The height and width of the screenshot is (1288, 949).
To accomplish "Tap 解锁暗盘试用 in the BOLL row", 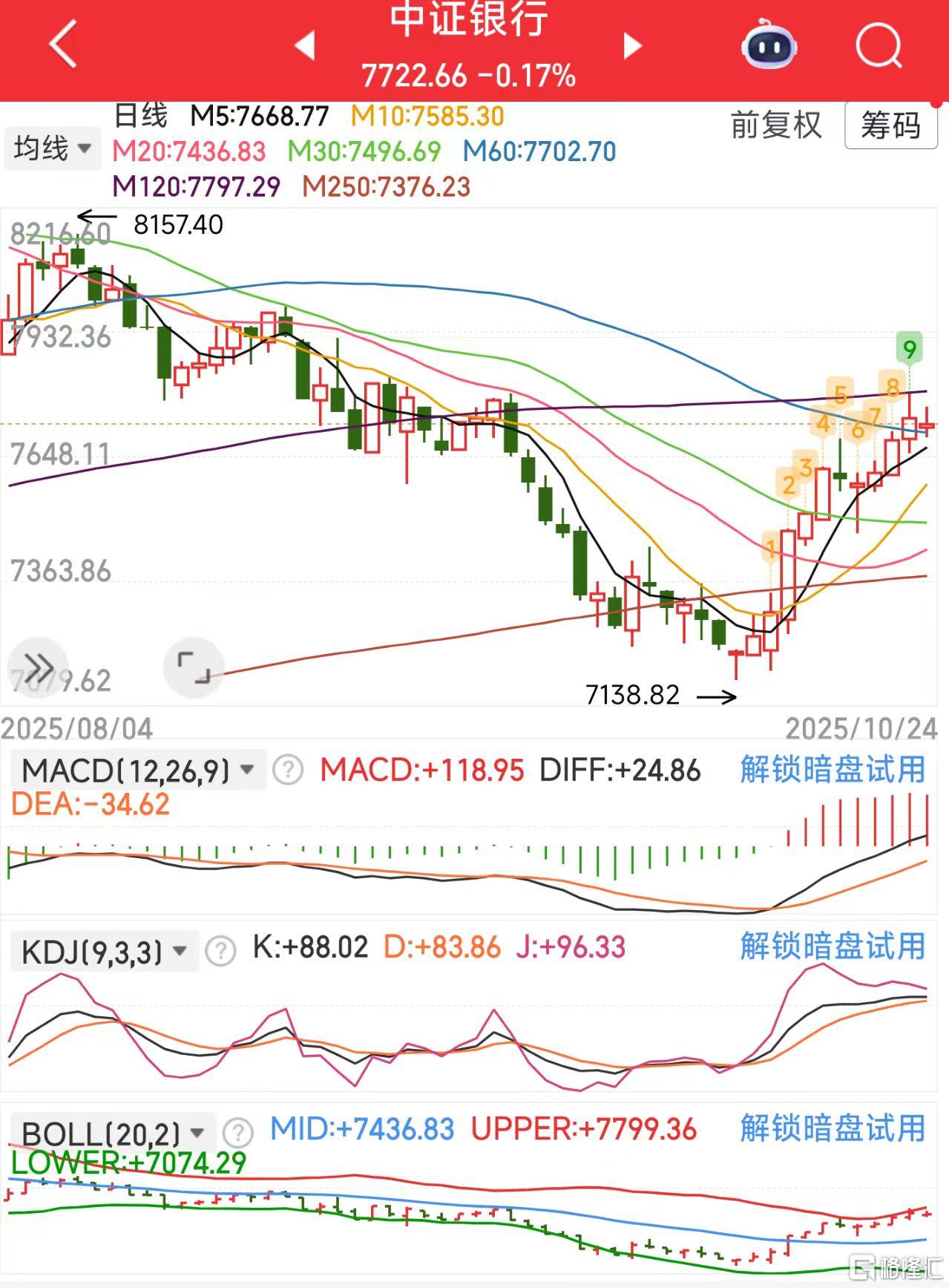I will tap(833, 1128).
